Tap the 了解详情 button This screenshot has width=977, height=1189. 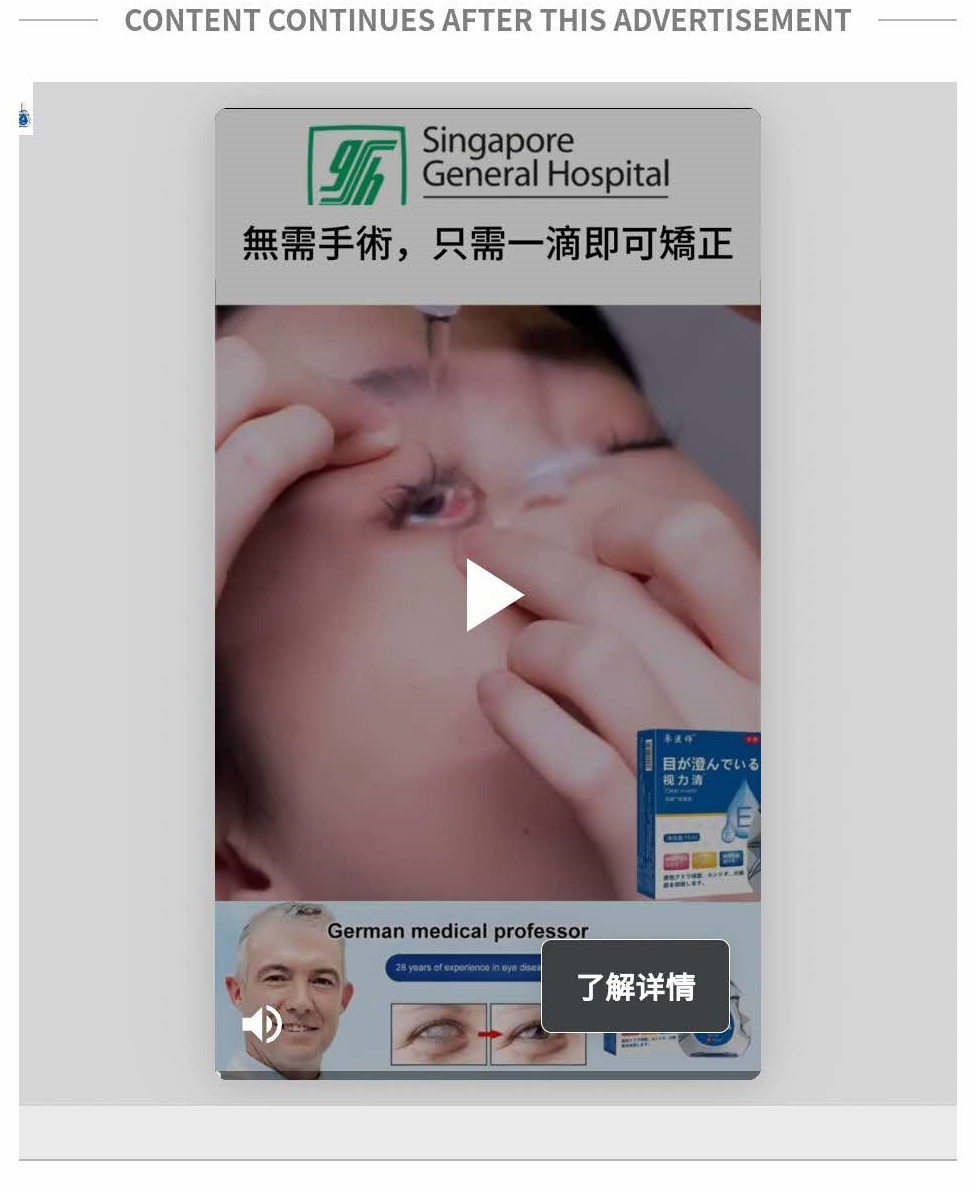tap(635, 986)
